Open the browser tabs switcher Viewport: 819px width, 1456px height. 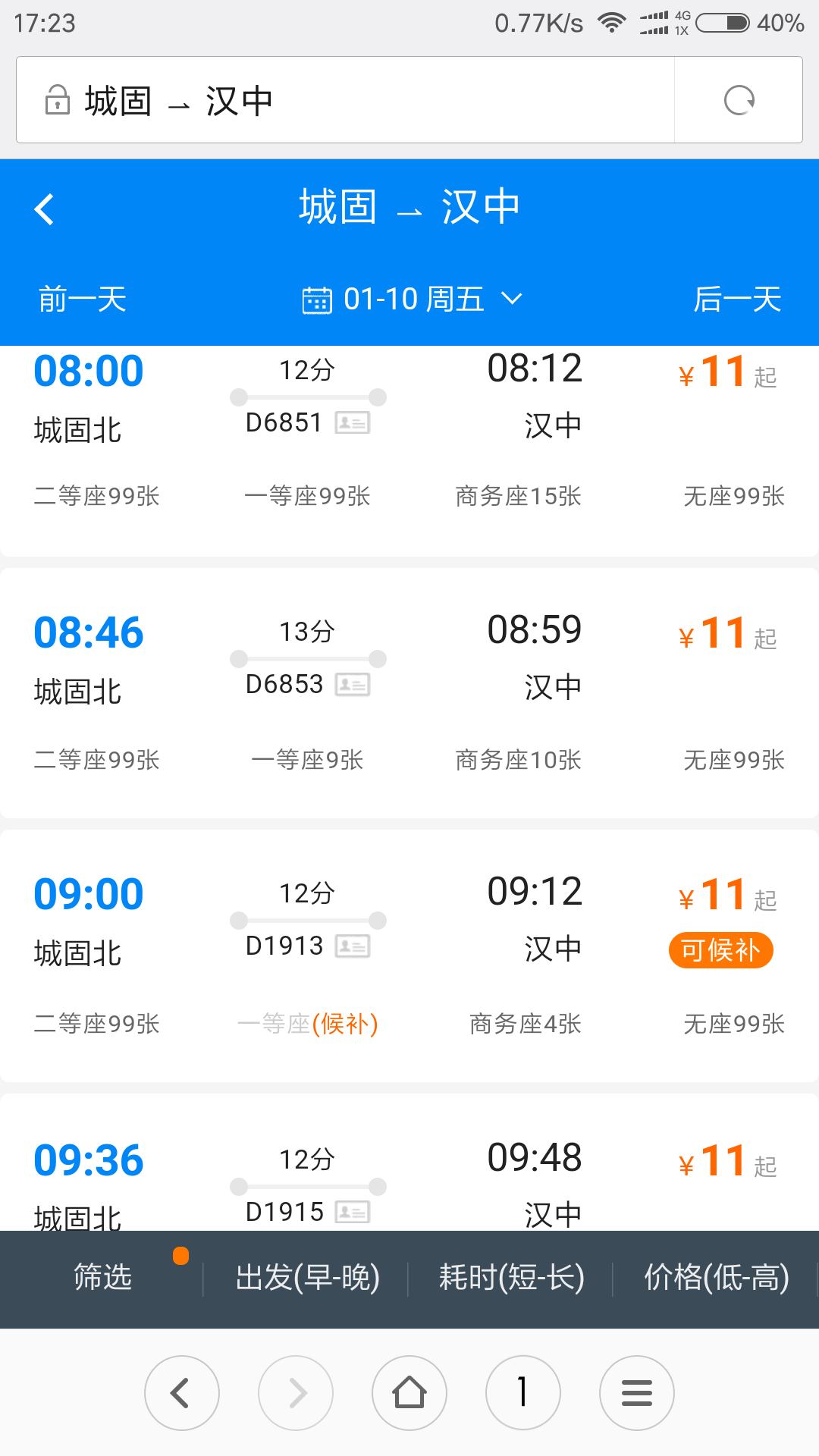tap(523, 1393)
